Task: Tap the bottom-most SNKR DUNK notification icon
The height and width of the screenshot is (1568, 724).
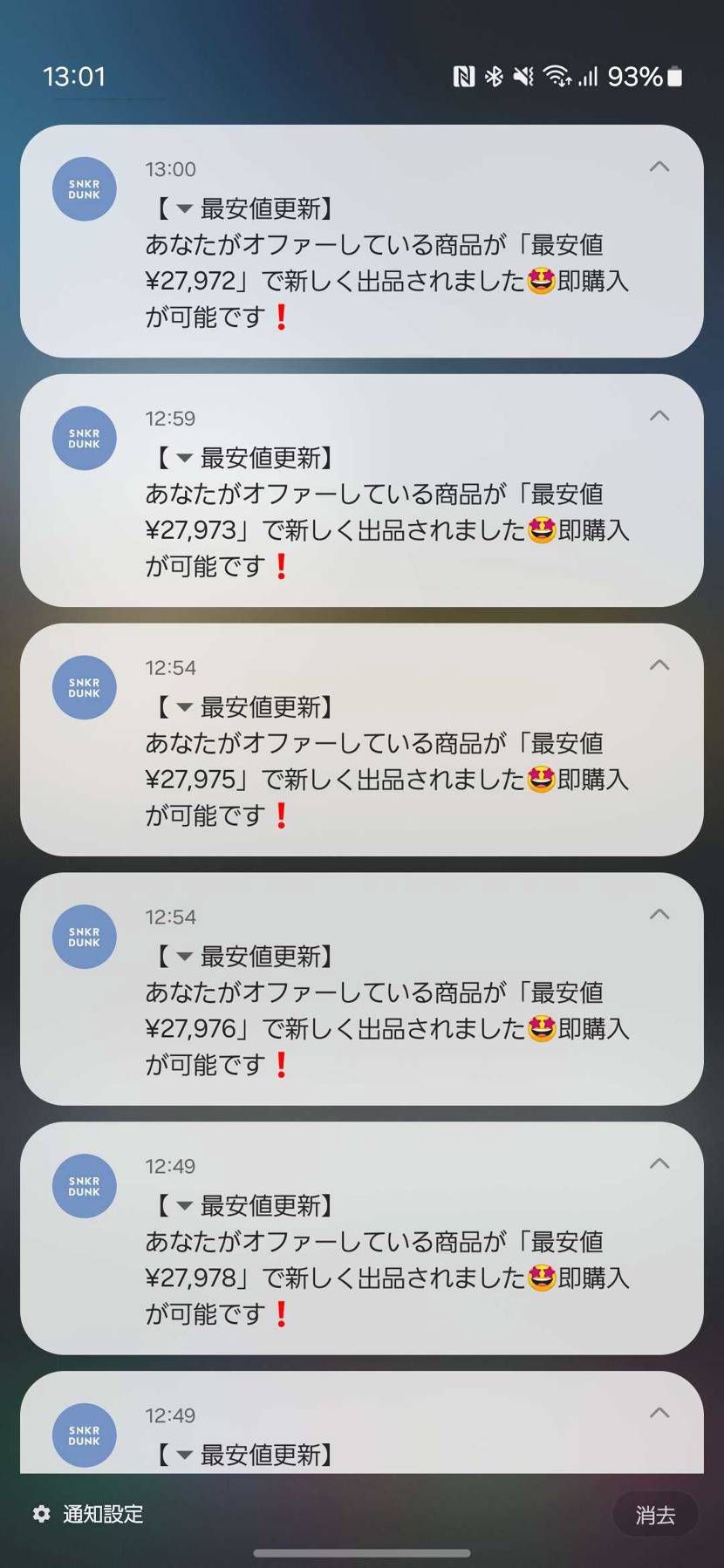Action: pyautogui.click(x=84, y=1435)
